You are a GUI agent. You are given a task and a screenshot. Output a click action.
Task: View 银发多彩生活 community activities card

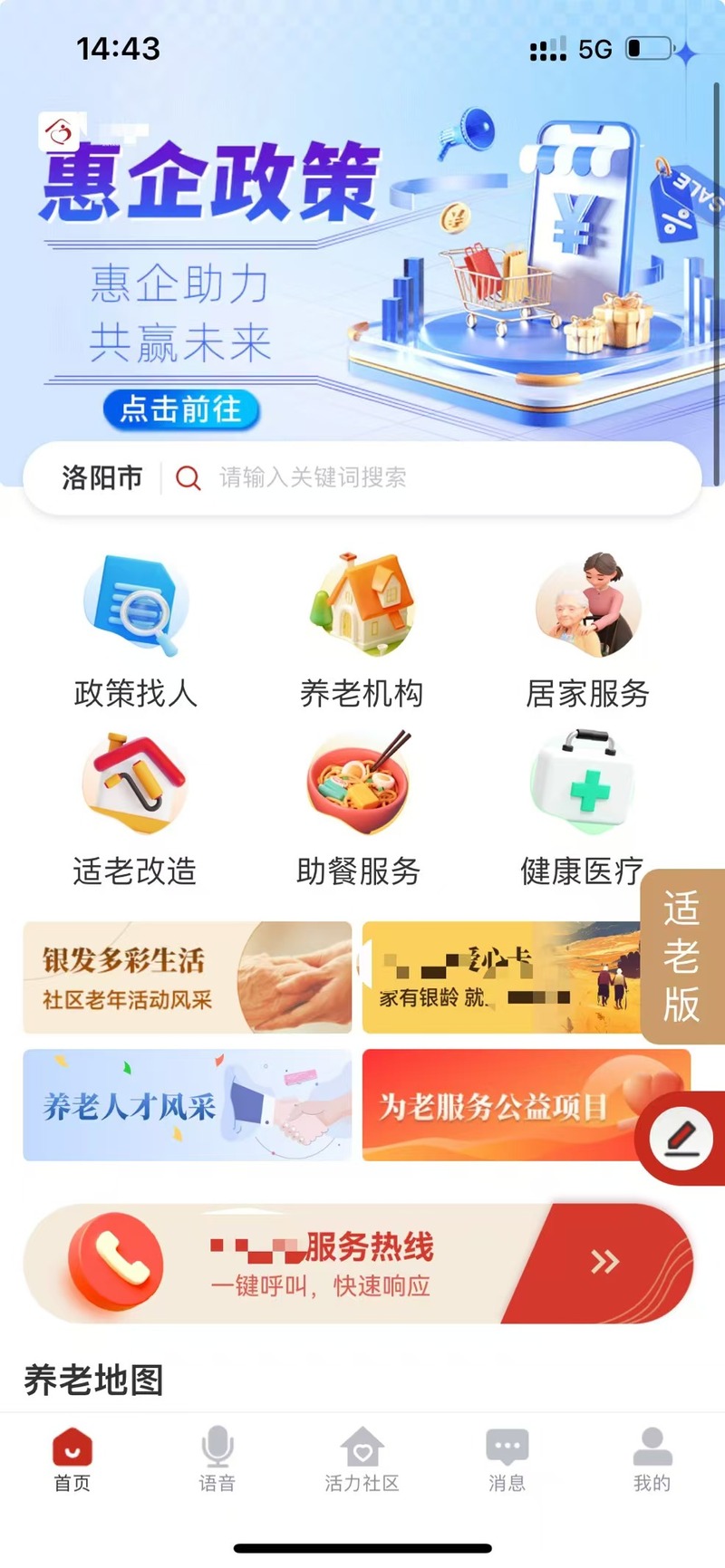187,977
